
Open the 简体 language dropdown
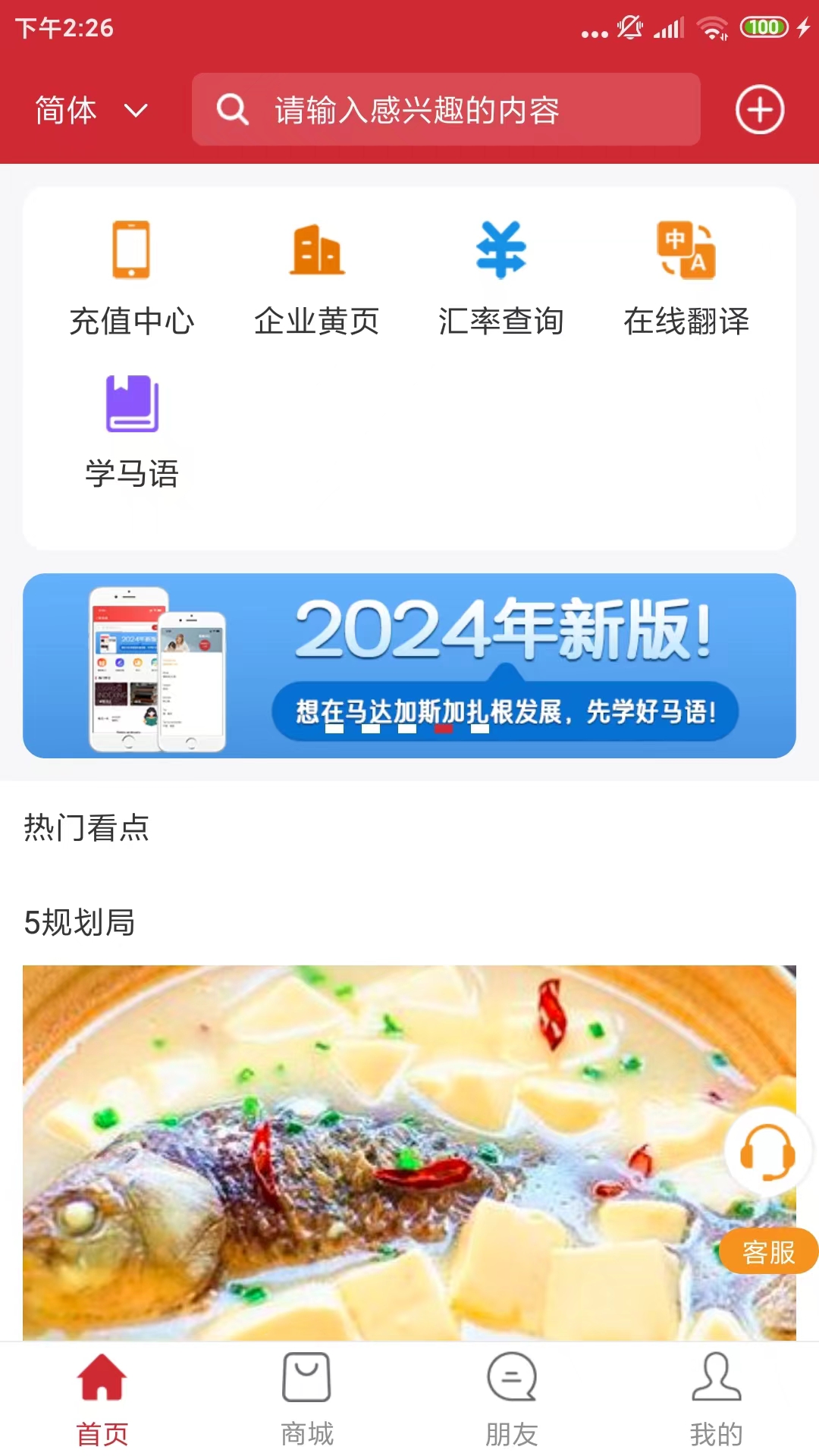click(91, 111)
